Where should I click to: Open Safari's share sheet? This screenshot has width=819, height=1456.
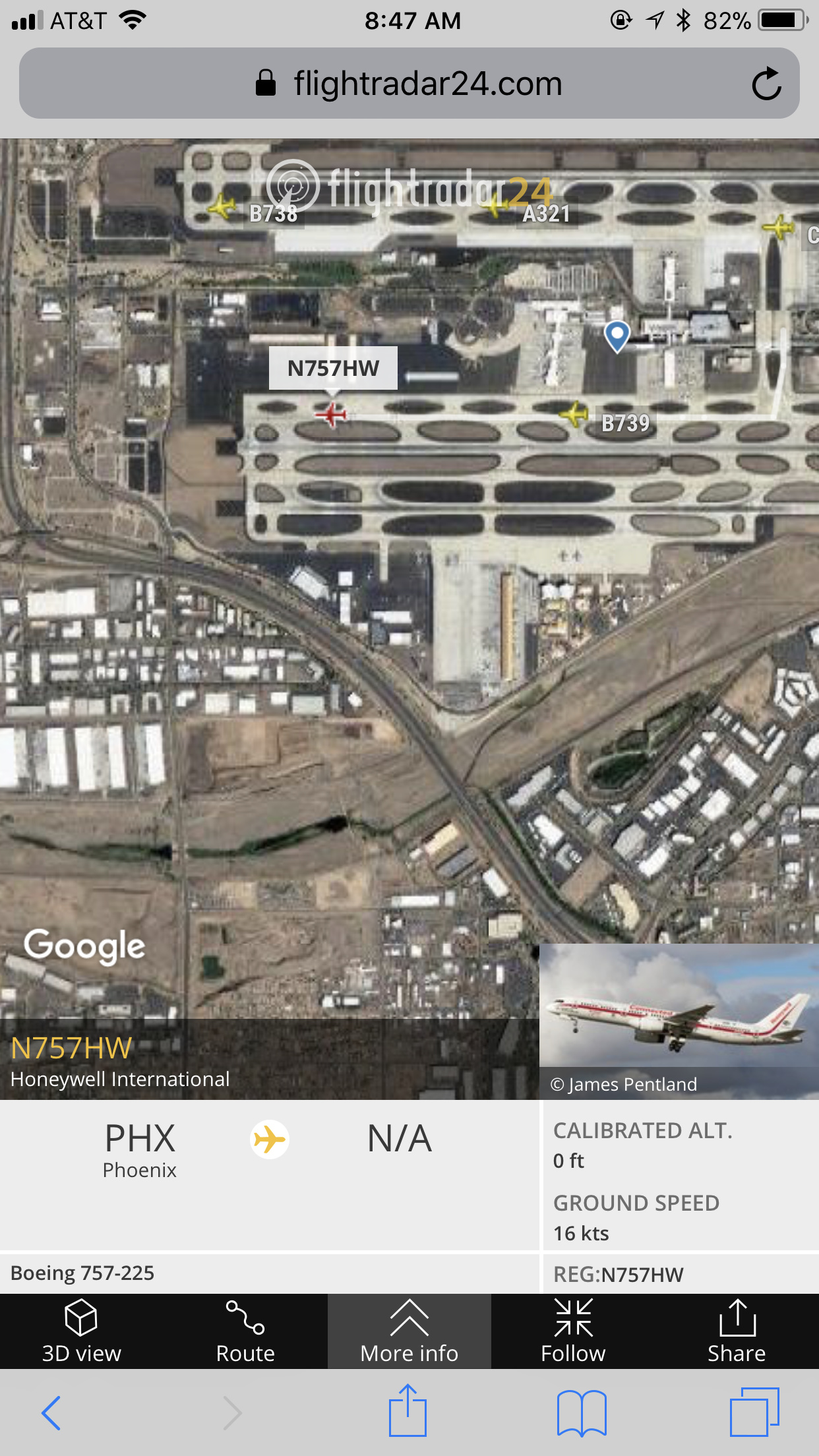[x=408, y=1411]
